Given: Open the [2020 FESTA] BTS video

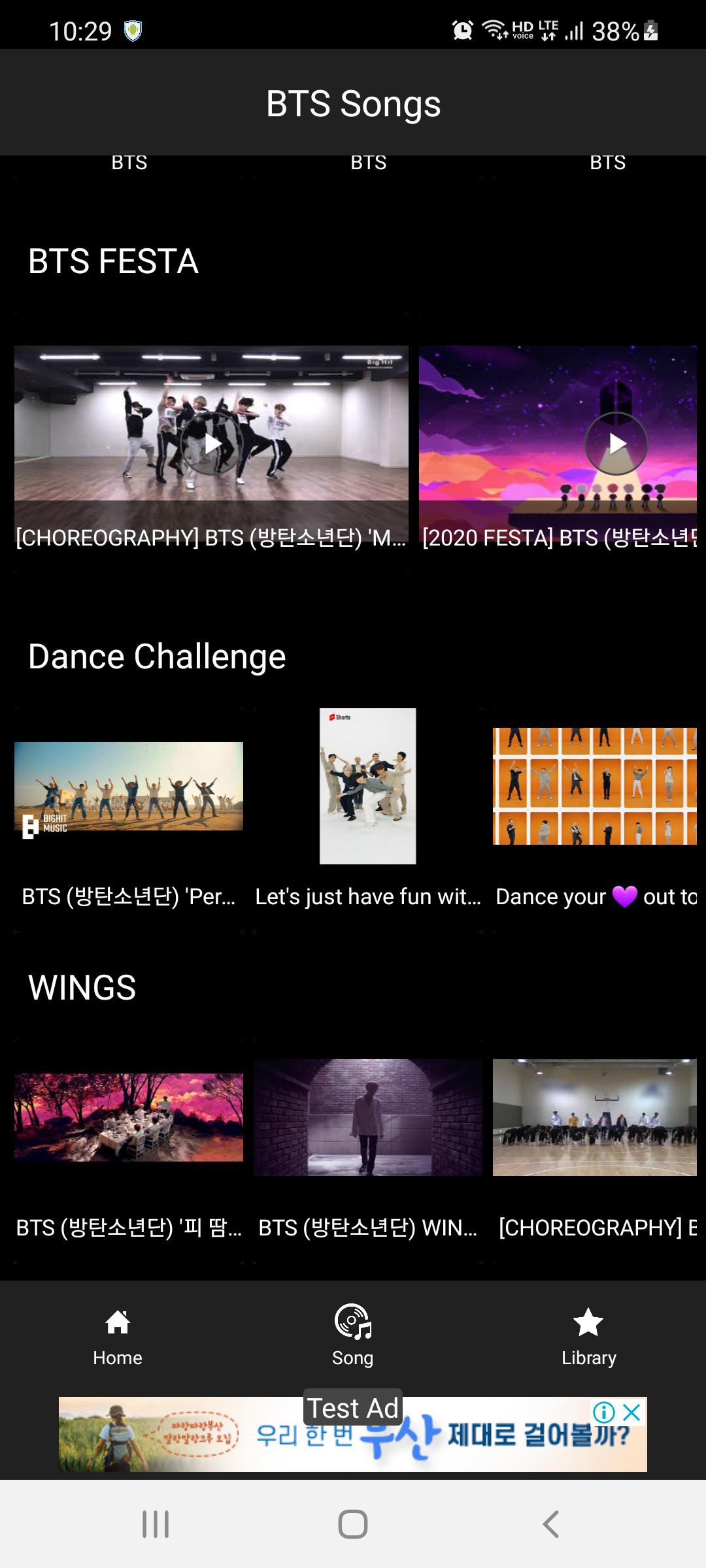Looking at the screenshot, I should pos(616,444).
